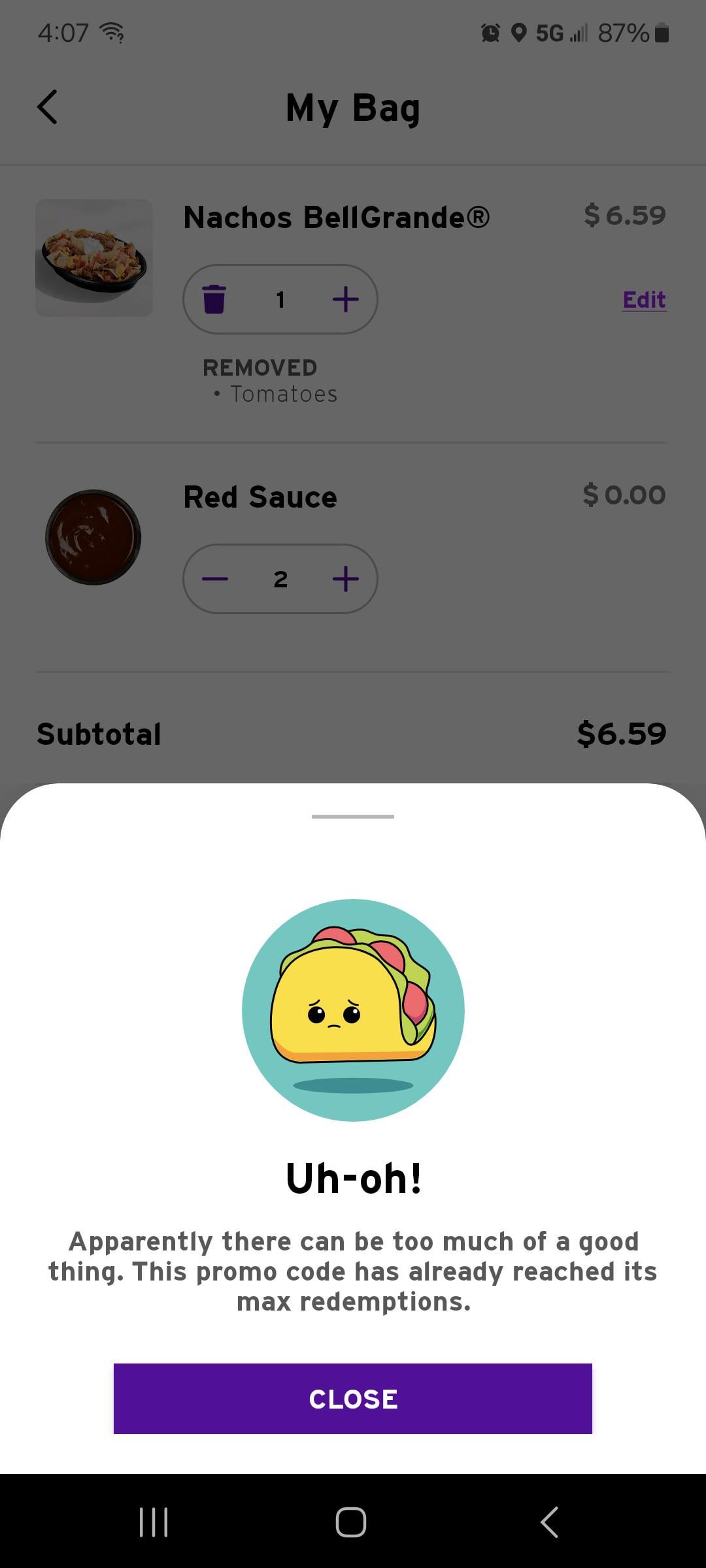Tap the system home button
This screenshot has width=706, height=1568.
pos(351,1522)
